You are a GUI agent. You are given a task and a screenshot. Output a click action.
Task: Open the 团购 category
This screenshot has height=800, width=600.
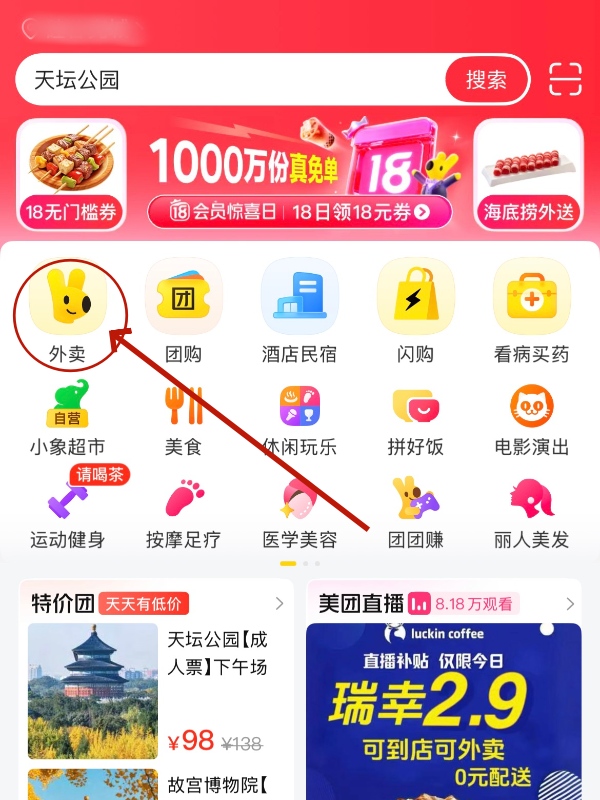(x=184, y=310)
